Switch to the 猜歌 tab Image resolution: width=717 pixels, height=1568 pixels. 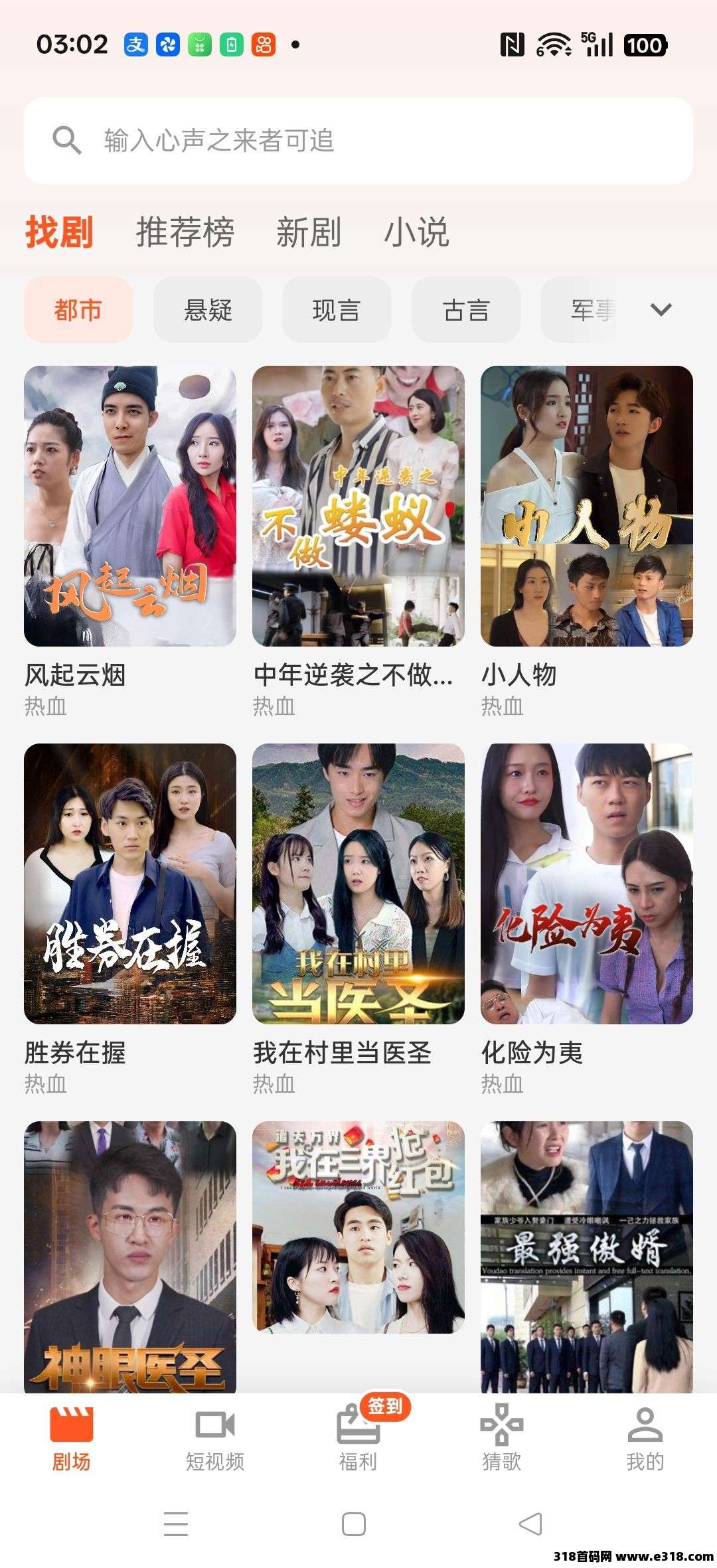point(502,1441)
